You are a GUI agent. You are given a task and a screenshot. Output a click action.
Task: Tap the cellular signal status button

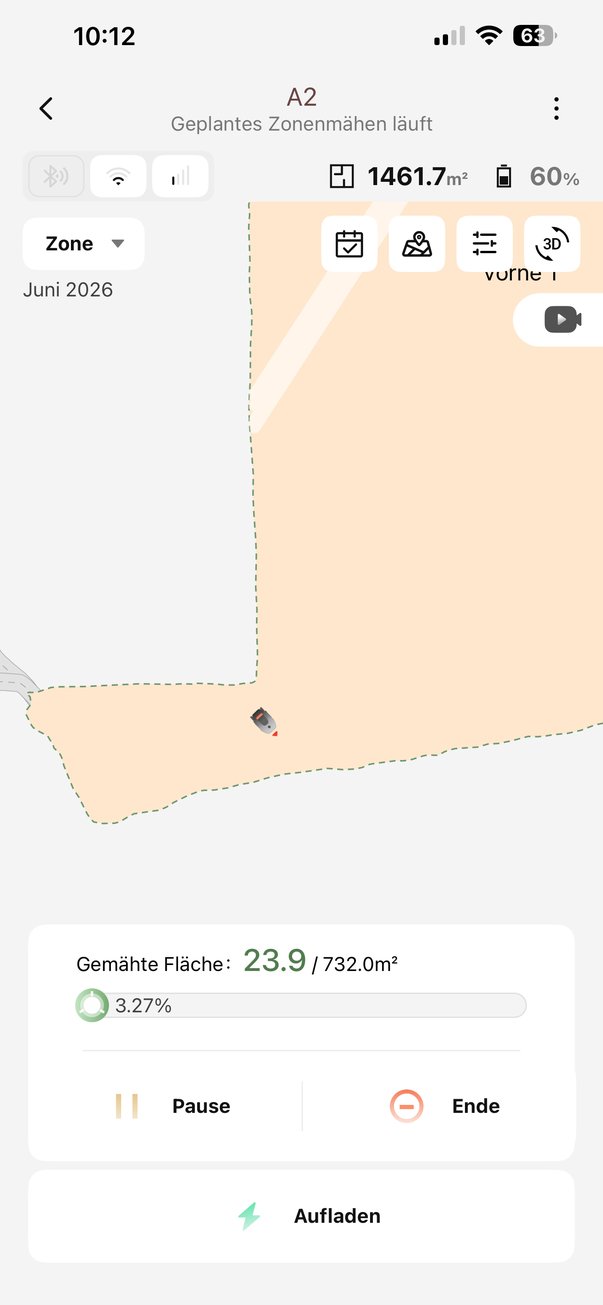point(180,177)
